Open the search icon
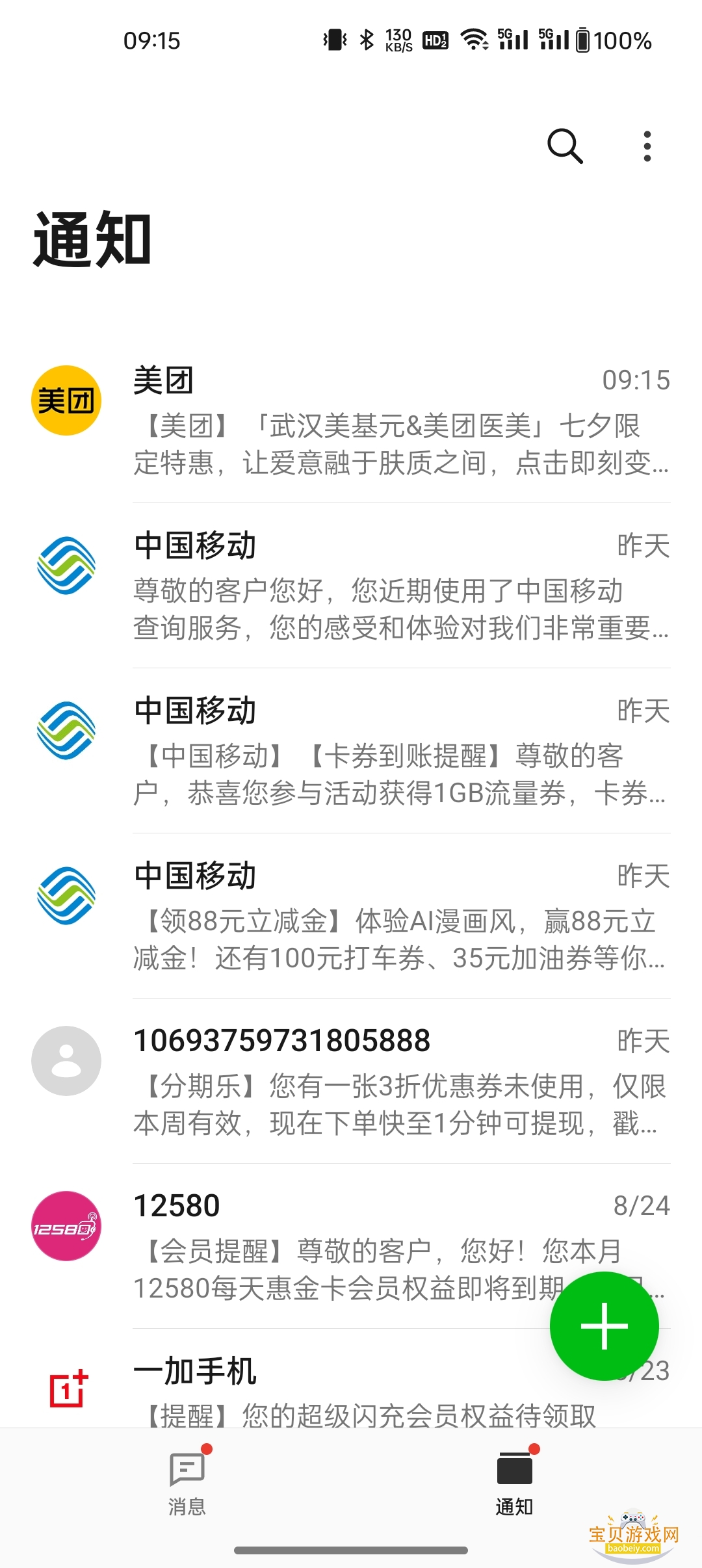Image resolution: width=702 pixels, height=1568 pixels. (565, 147)
